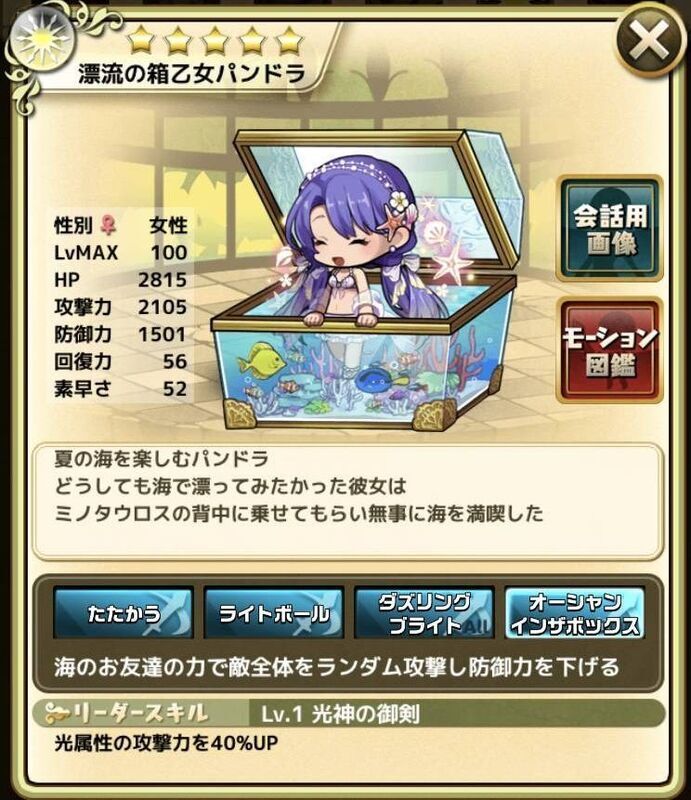
Task: Select the たたかう skill
Action: tap(123, 613)
